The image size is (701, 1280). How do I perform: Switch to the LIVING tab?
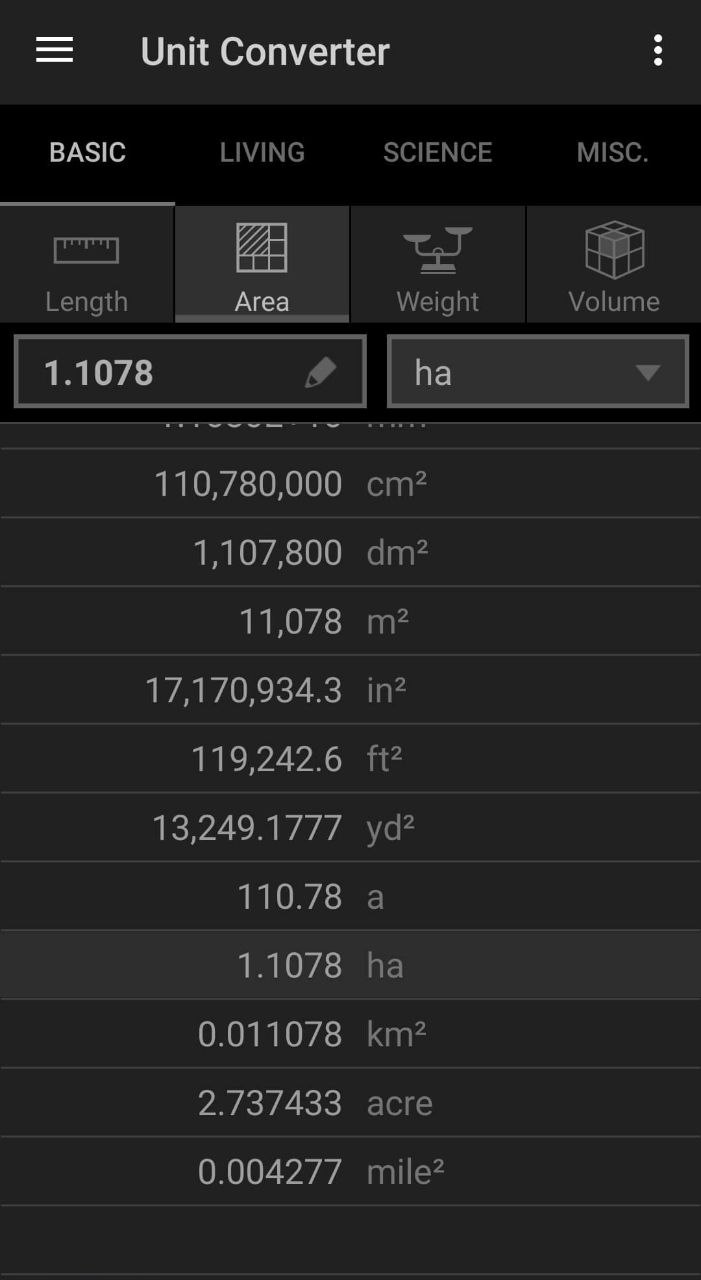262,152
